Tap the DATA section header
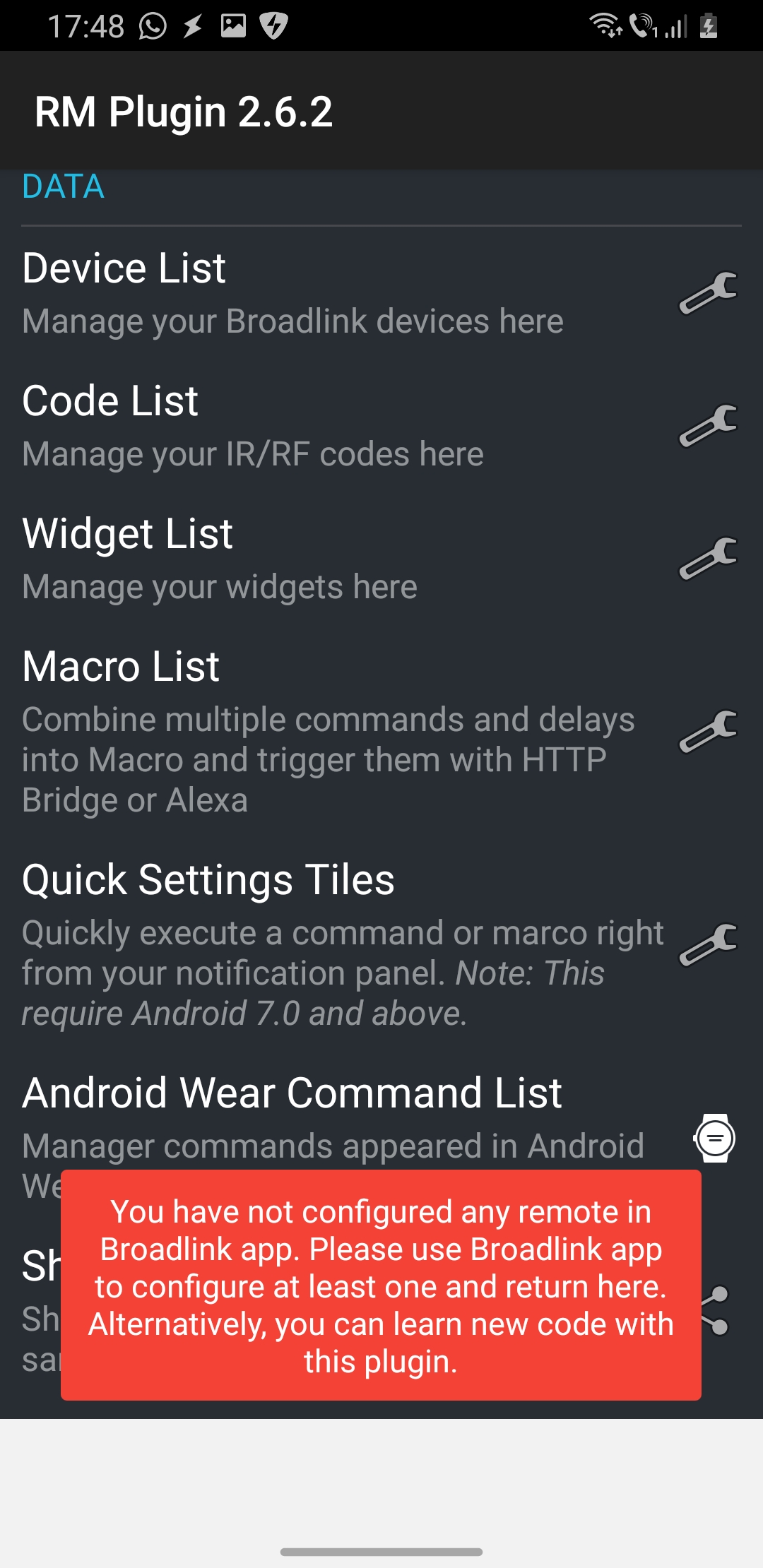 click(x=62, y=187)
